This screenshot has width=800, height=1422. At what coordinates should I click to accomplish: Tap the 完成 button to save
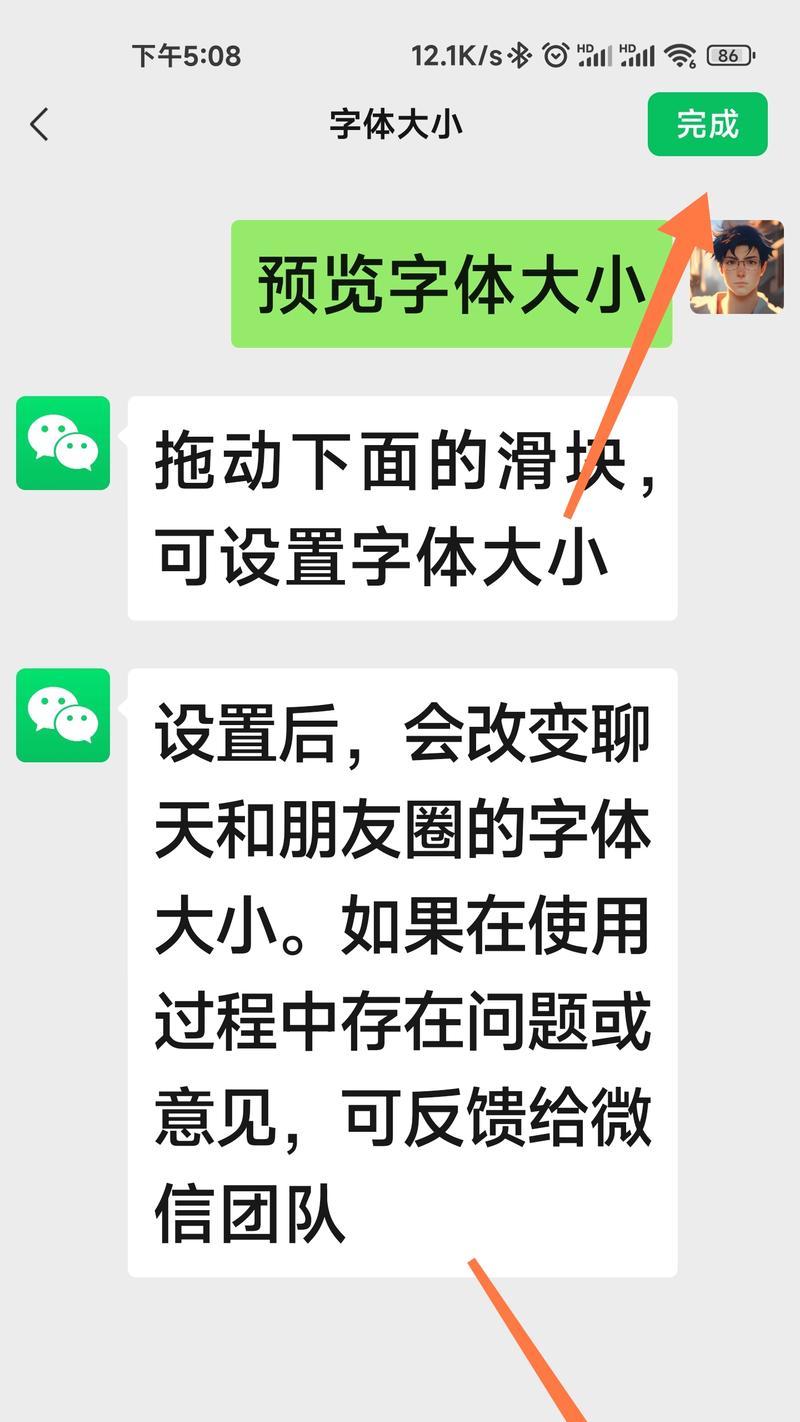pyautogui.click(x=707, y=124)
